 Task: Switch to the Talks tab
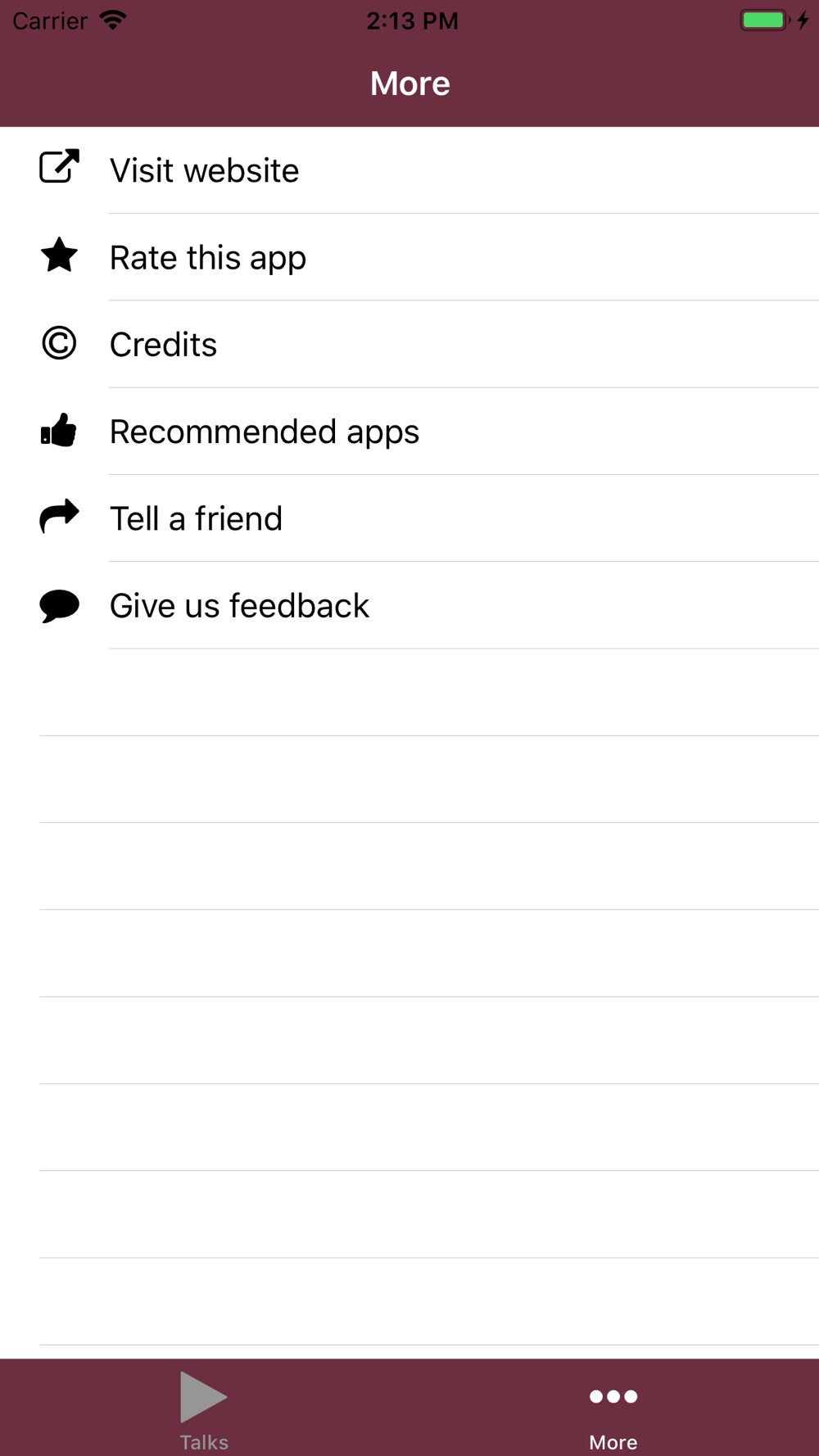[204, 1410]
